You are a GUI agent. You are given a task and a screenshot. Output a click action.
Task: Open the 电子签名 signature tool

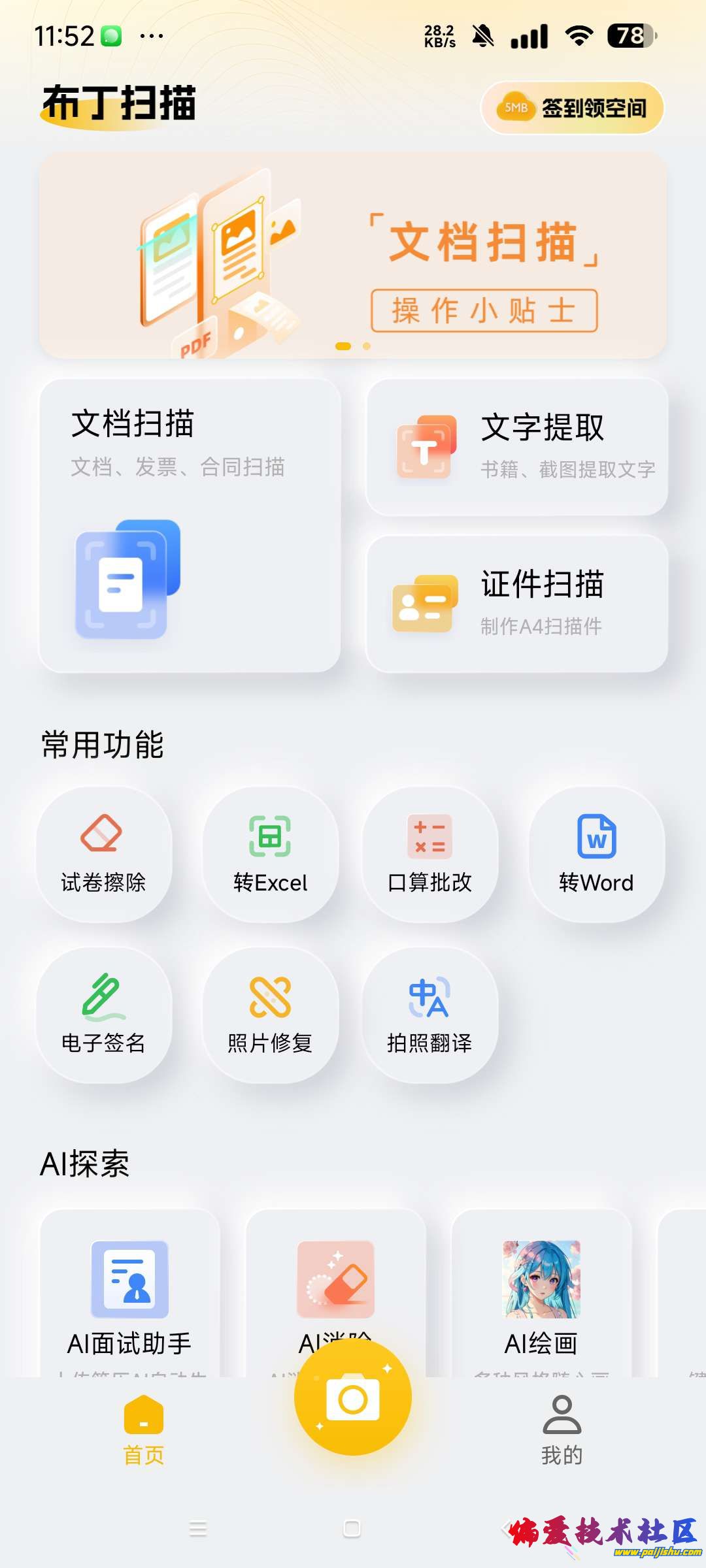point(104,1015)
